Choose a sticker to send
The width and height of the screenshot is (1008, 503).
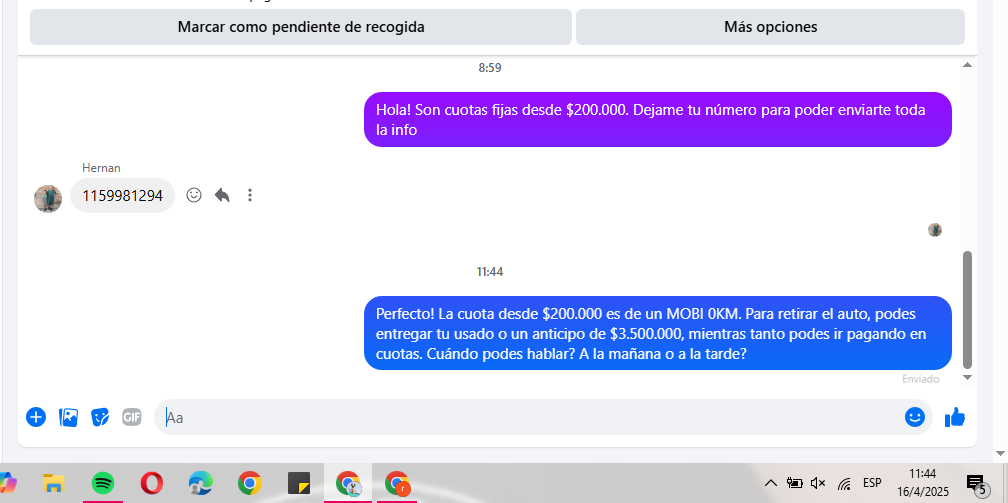tap(100, 417)
